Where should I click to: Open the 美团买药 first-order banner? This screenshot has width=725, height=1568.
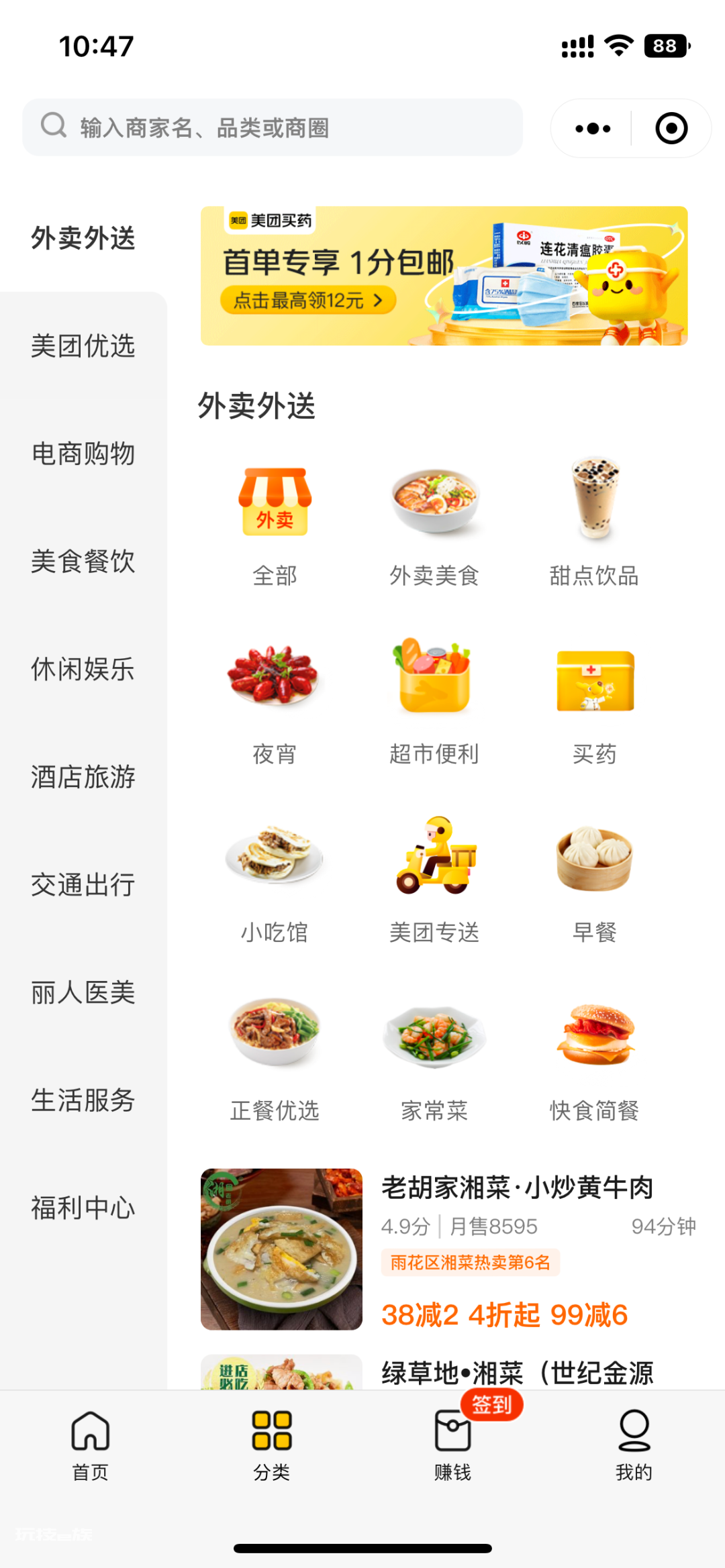point(444,276)
